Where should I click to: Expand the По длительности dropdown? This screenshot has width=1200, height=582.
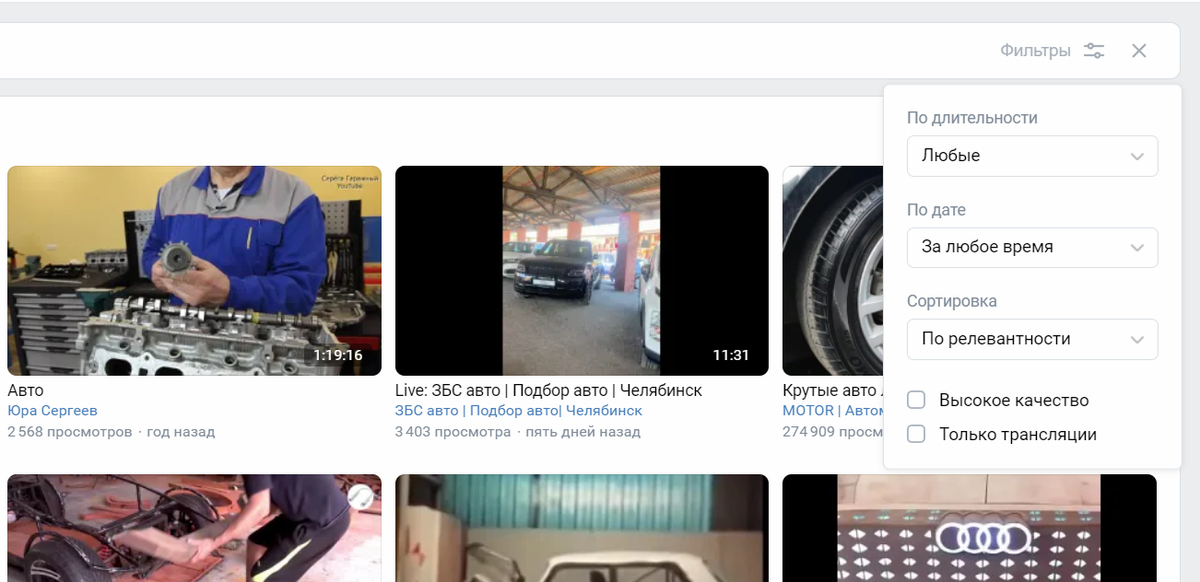(1032, 157)
